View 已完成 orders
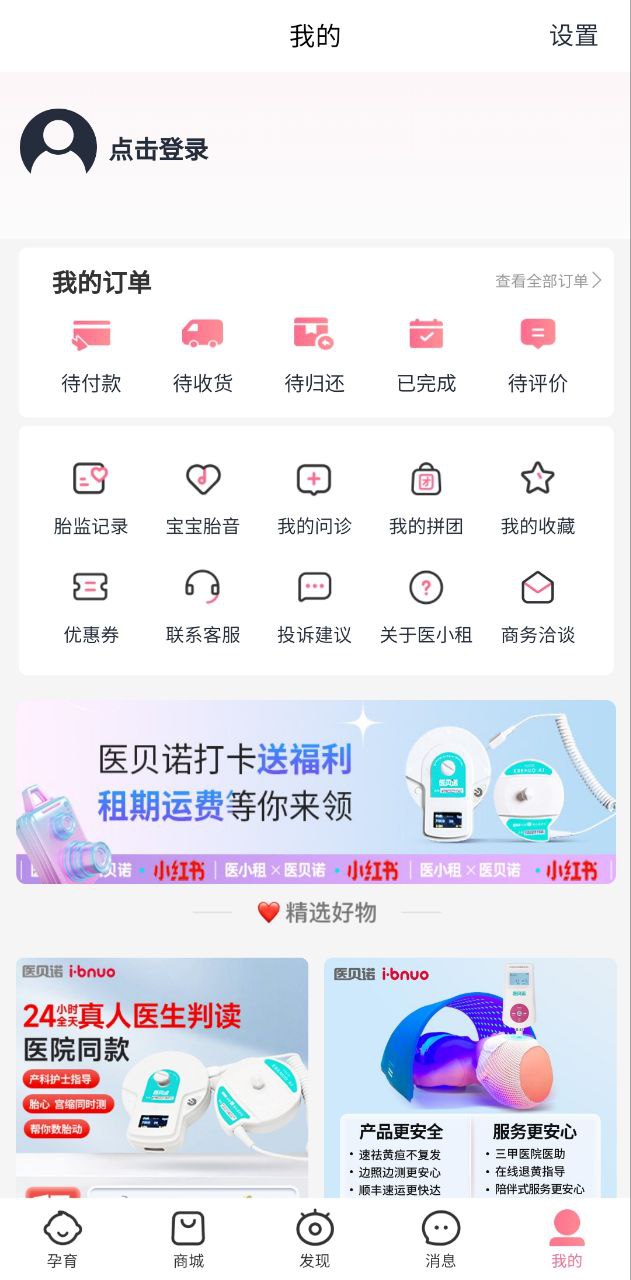The height and width of the screenshot is (1280, 631). [426, 355]
